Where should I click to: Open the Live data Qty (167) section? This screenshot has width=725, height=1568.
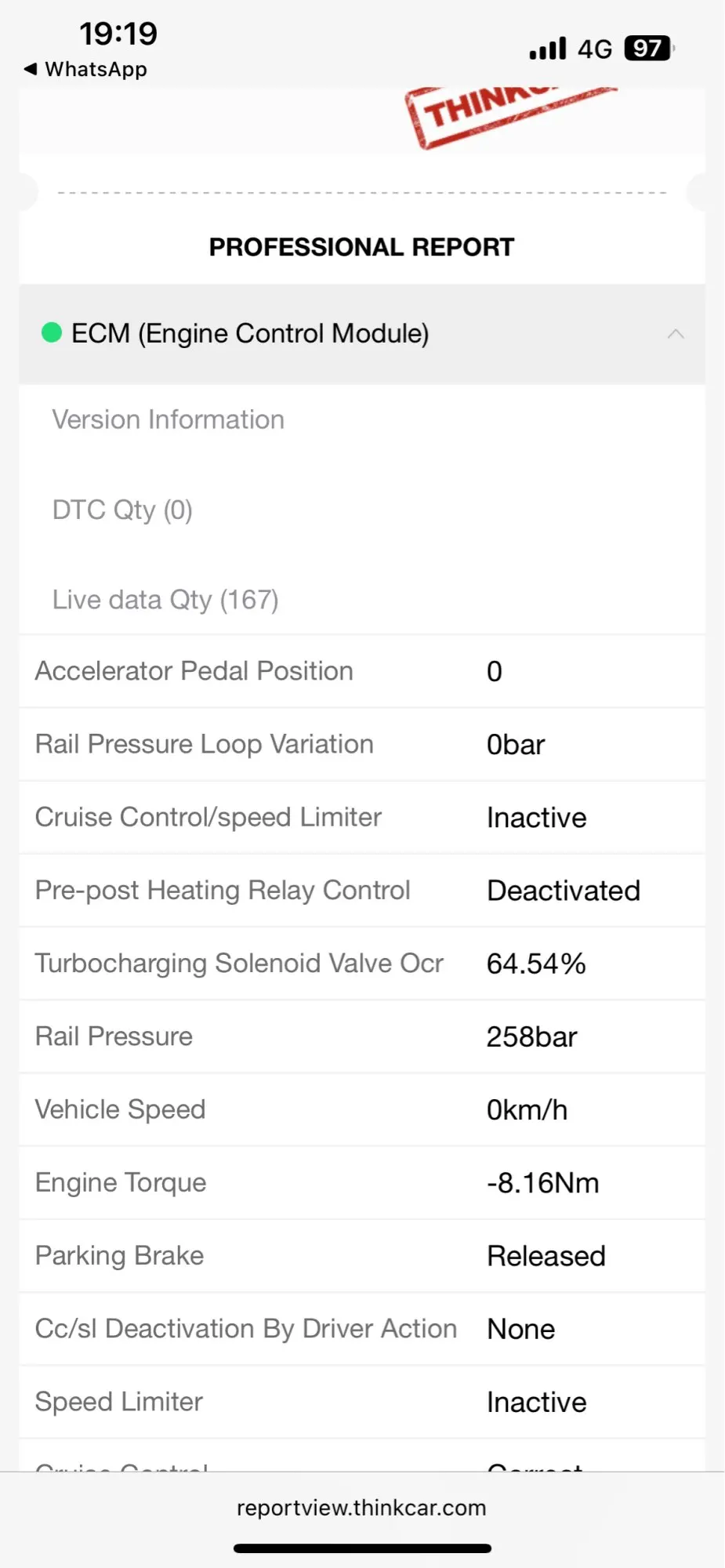click(165, 601)
